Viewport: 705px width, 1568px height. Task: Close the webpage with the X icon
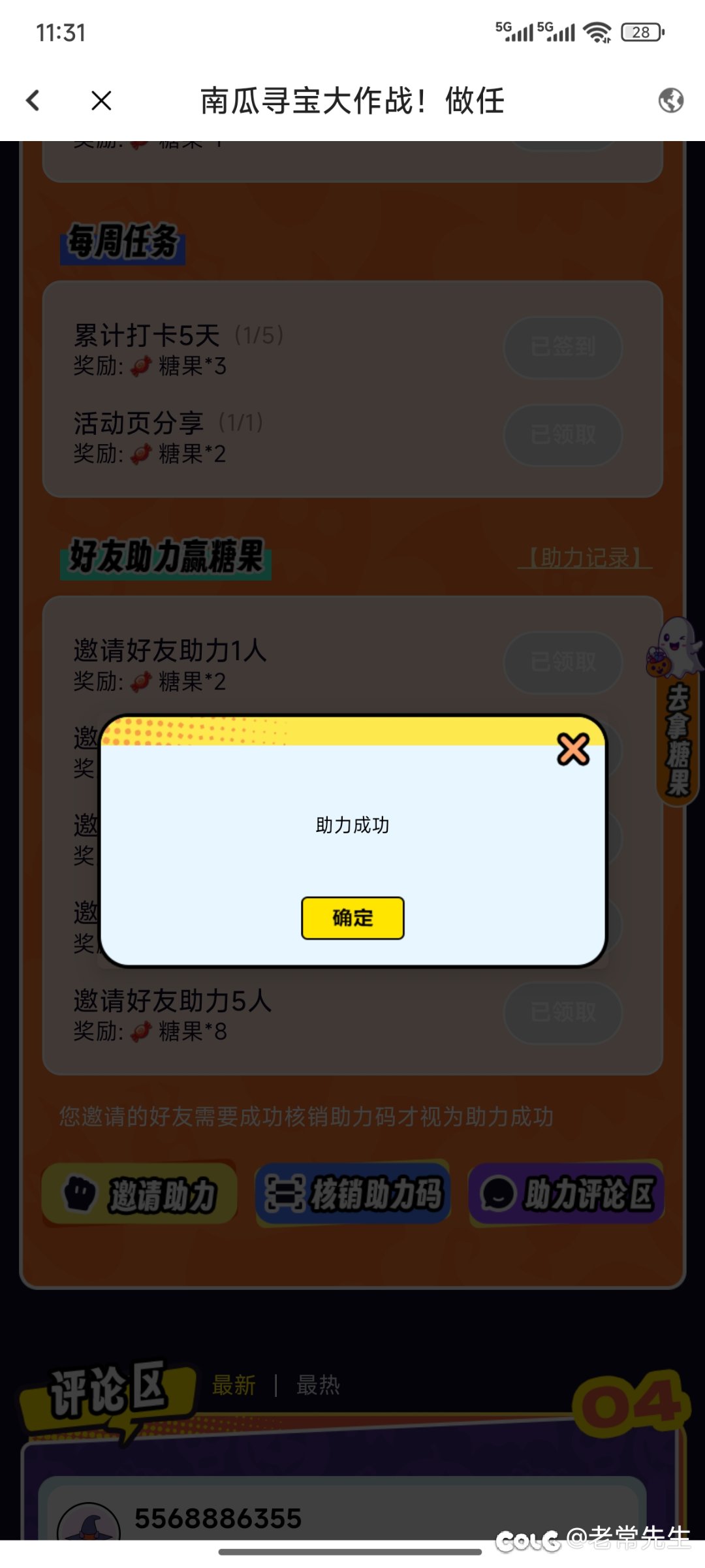point(101,101)
